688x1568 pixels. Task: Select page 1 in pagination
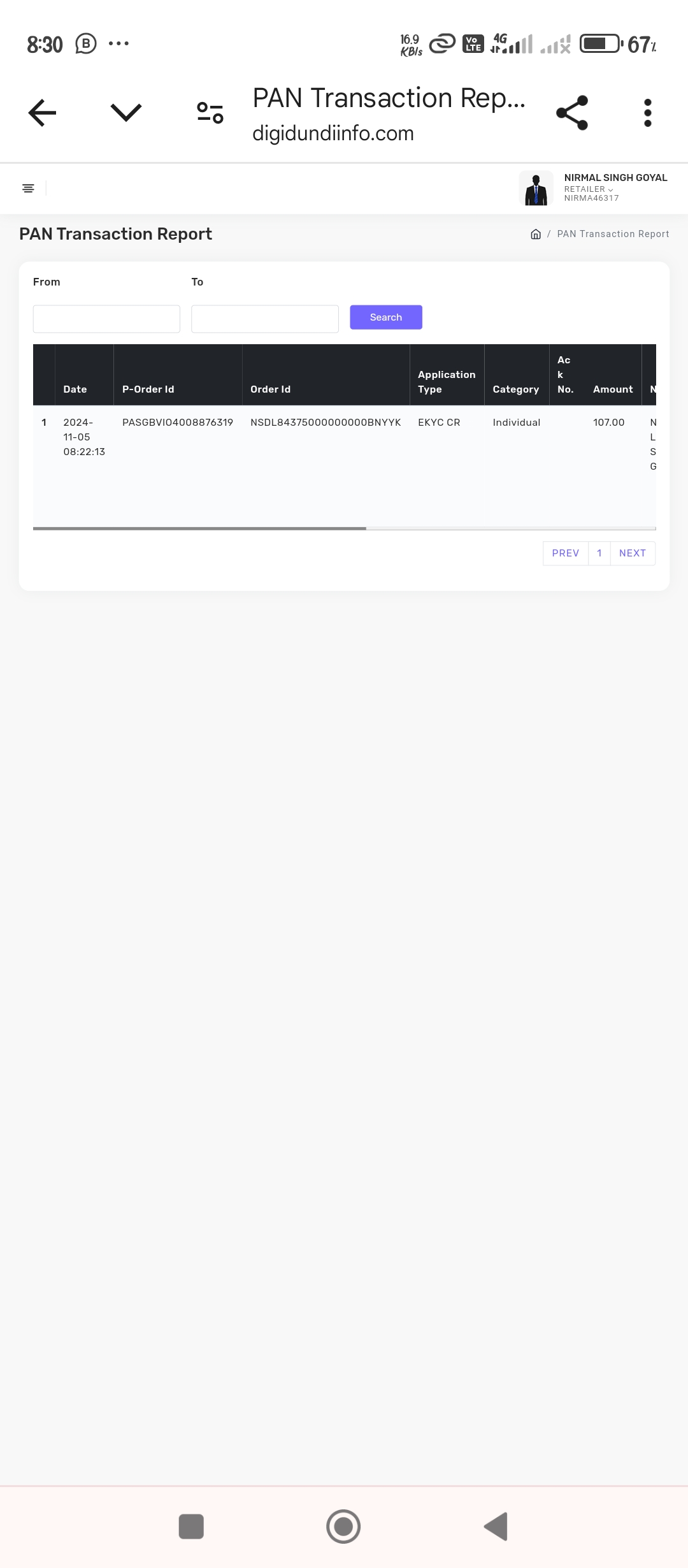pos(599,553)
